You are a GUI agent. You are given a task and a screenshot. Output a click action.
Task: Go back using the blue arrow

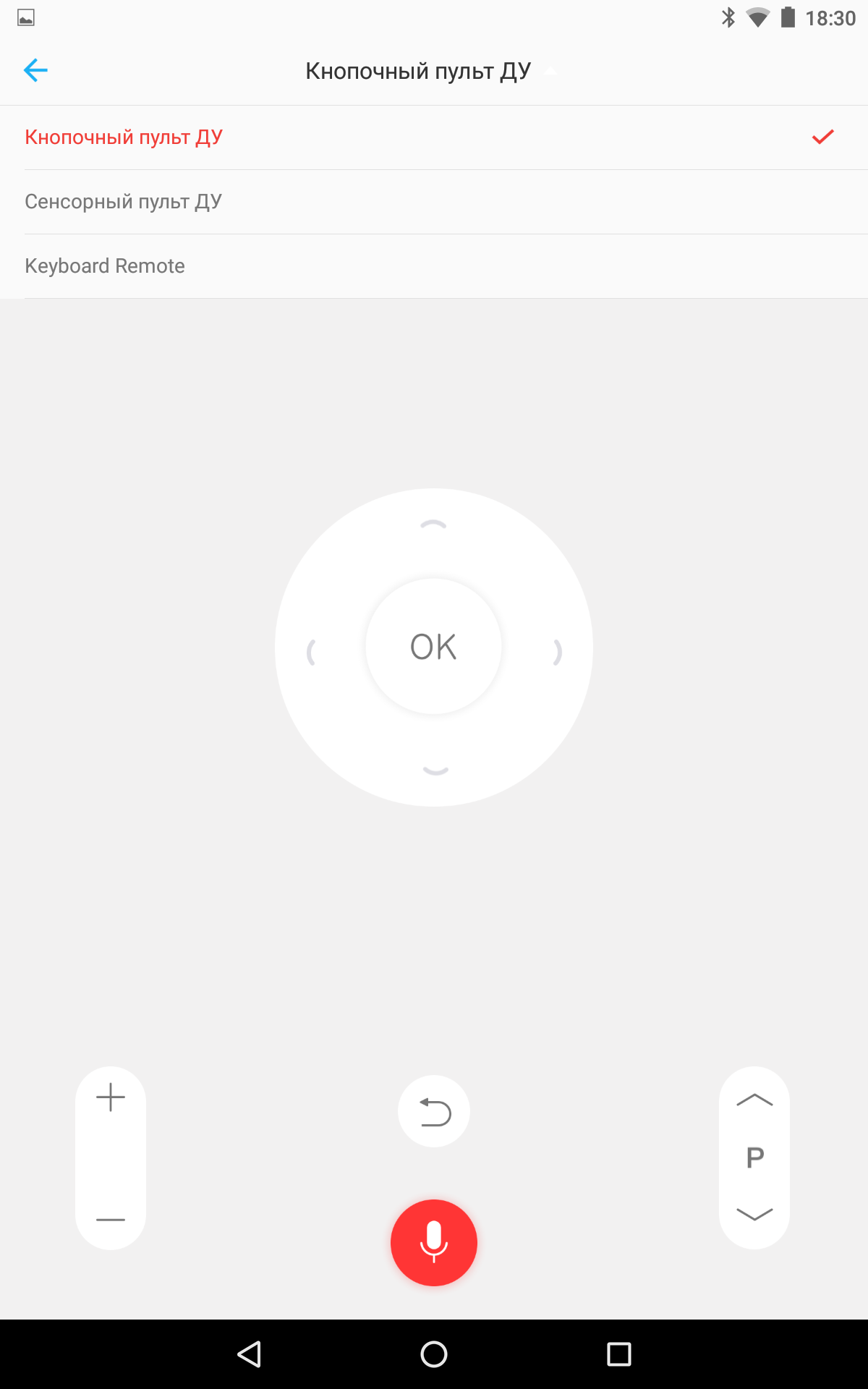pyautogui.click(x=35, y=70)
